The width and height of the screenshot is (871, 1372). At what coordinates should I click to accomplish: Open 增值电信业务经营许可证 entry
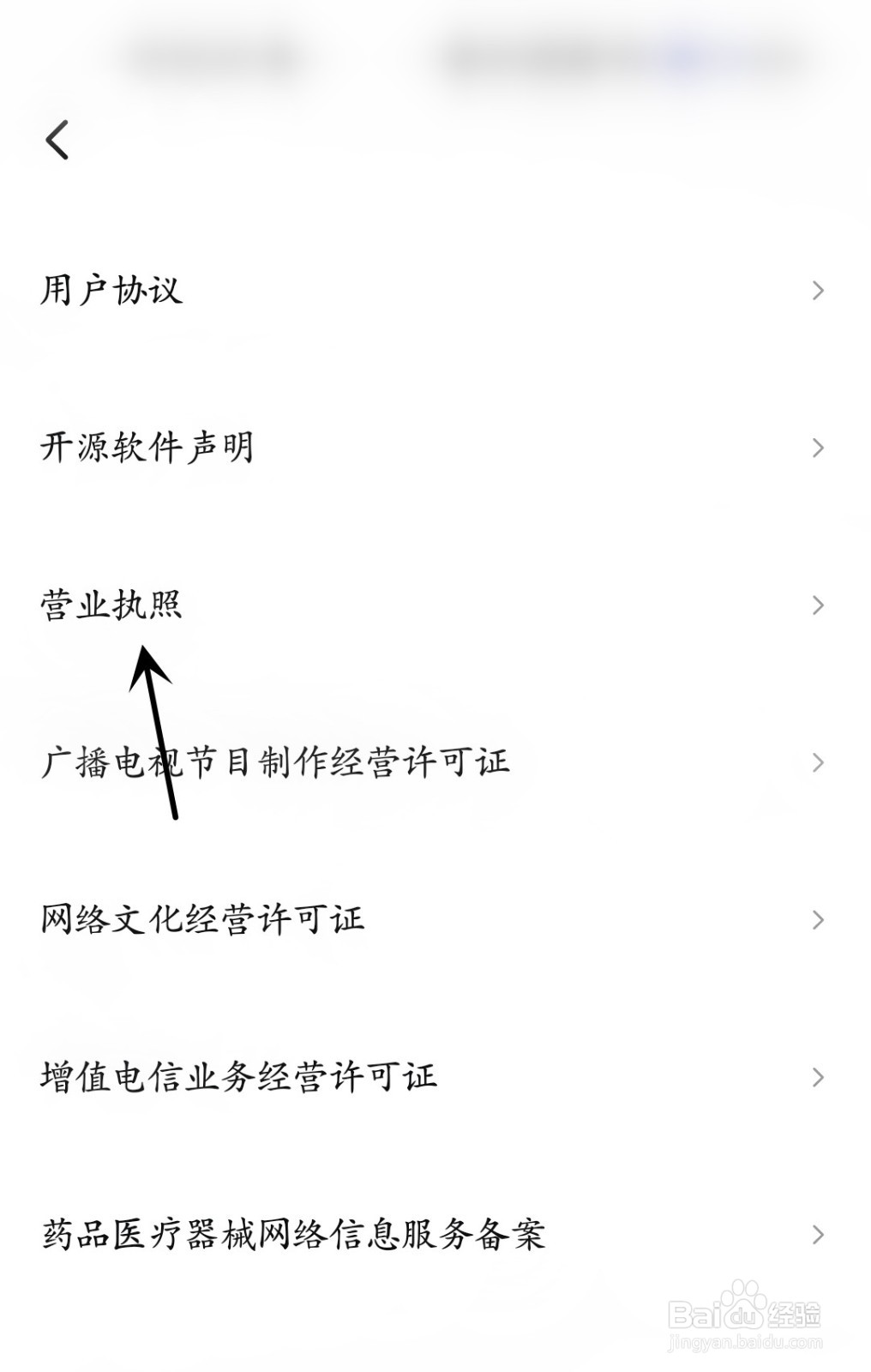[236, 1076]
